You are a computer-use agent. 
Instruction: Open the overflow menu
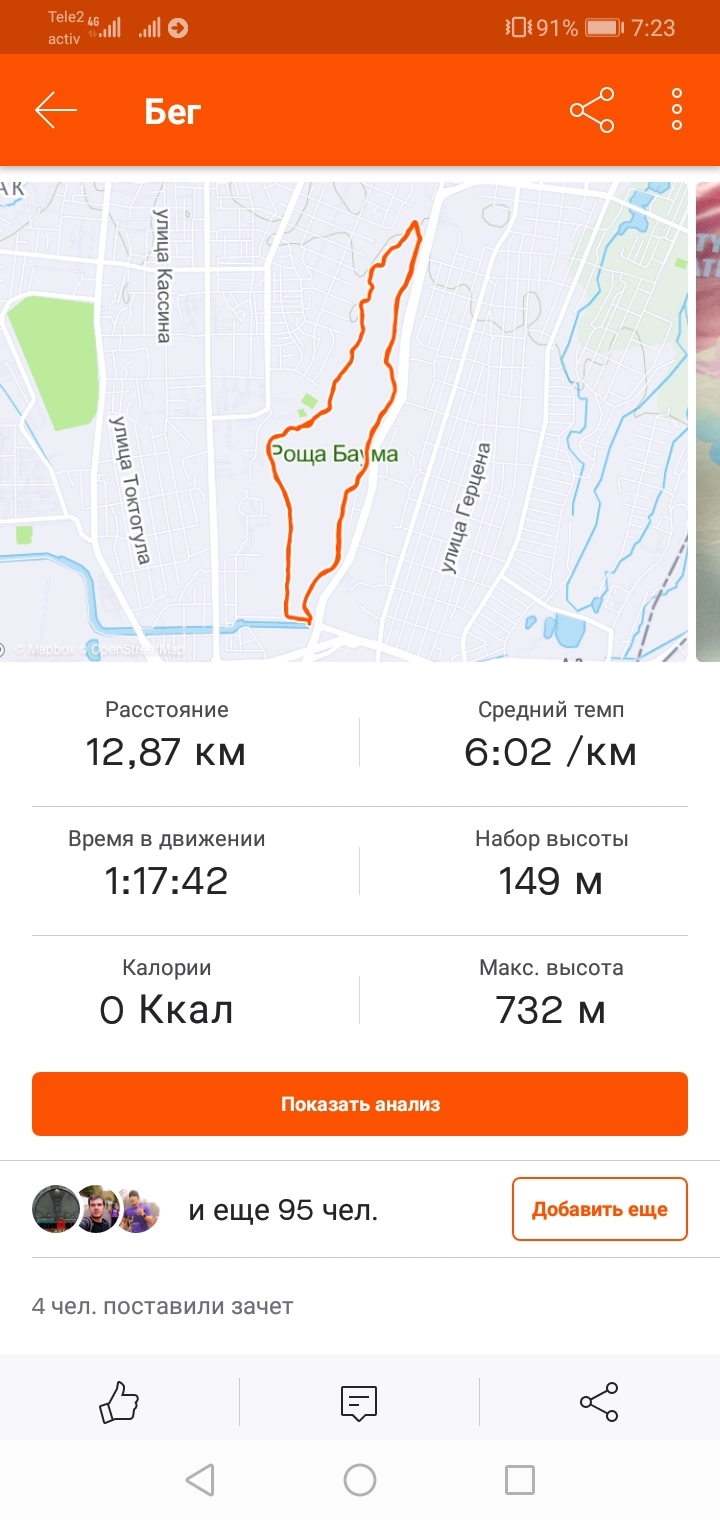pos(677,111)
